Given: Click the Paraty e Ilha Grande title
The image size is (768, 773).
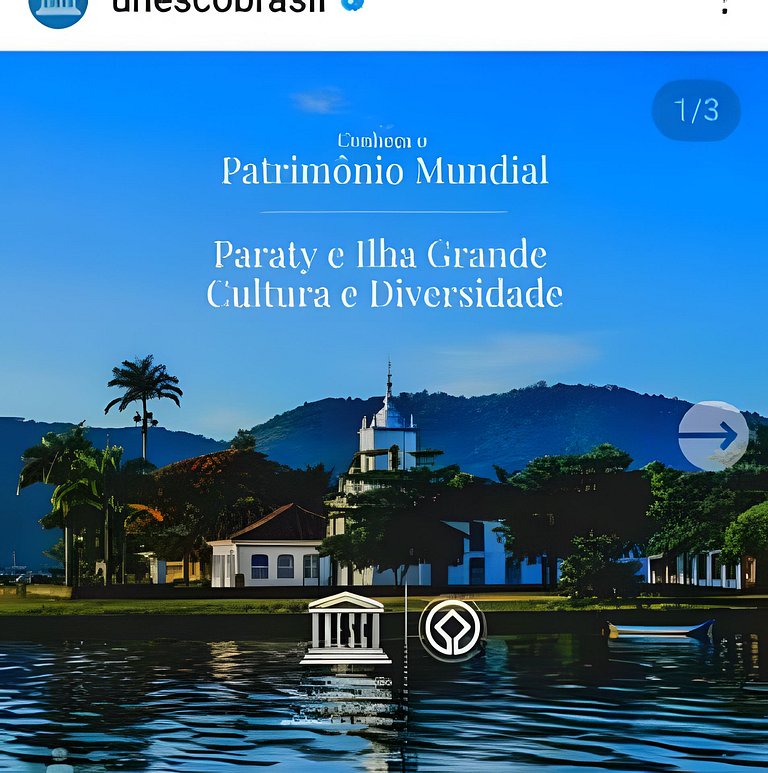Looking at the screenshot, I should (382, 256).
